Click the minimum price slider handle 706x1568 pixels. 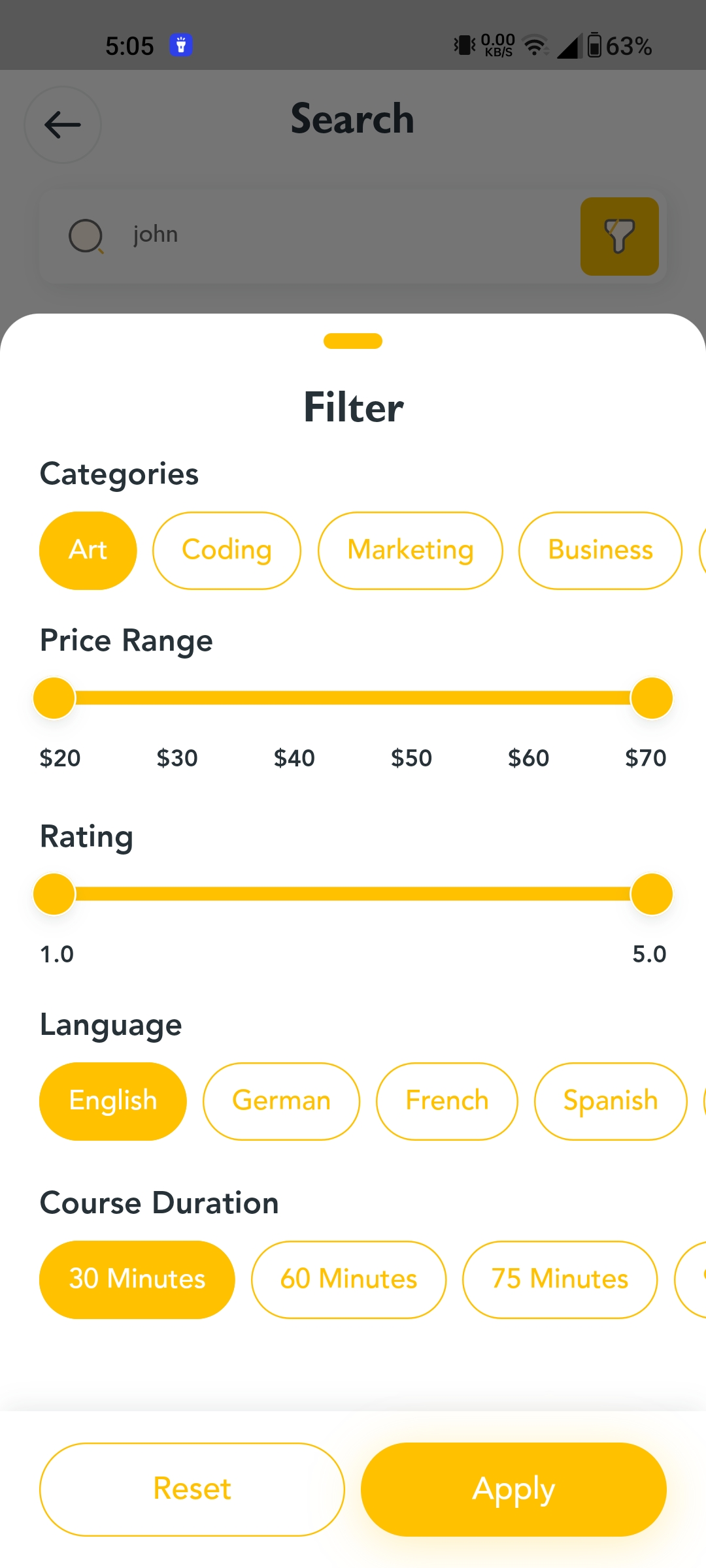pyautogui.click(x=54, y=697)
